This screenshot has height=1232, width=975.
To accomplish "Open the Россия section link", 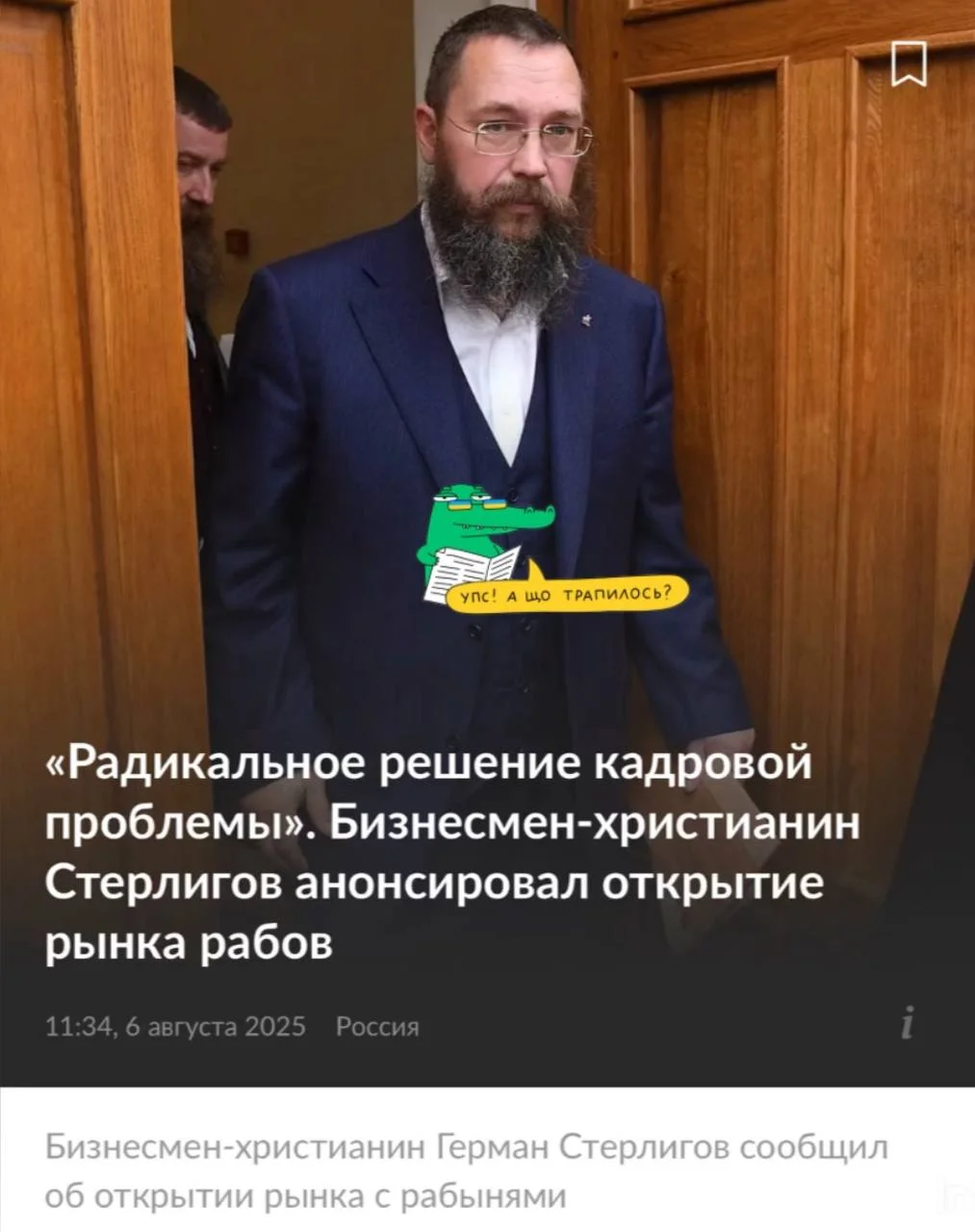I will point(377,1026).
